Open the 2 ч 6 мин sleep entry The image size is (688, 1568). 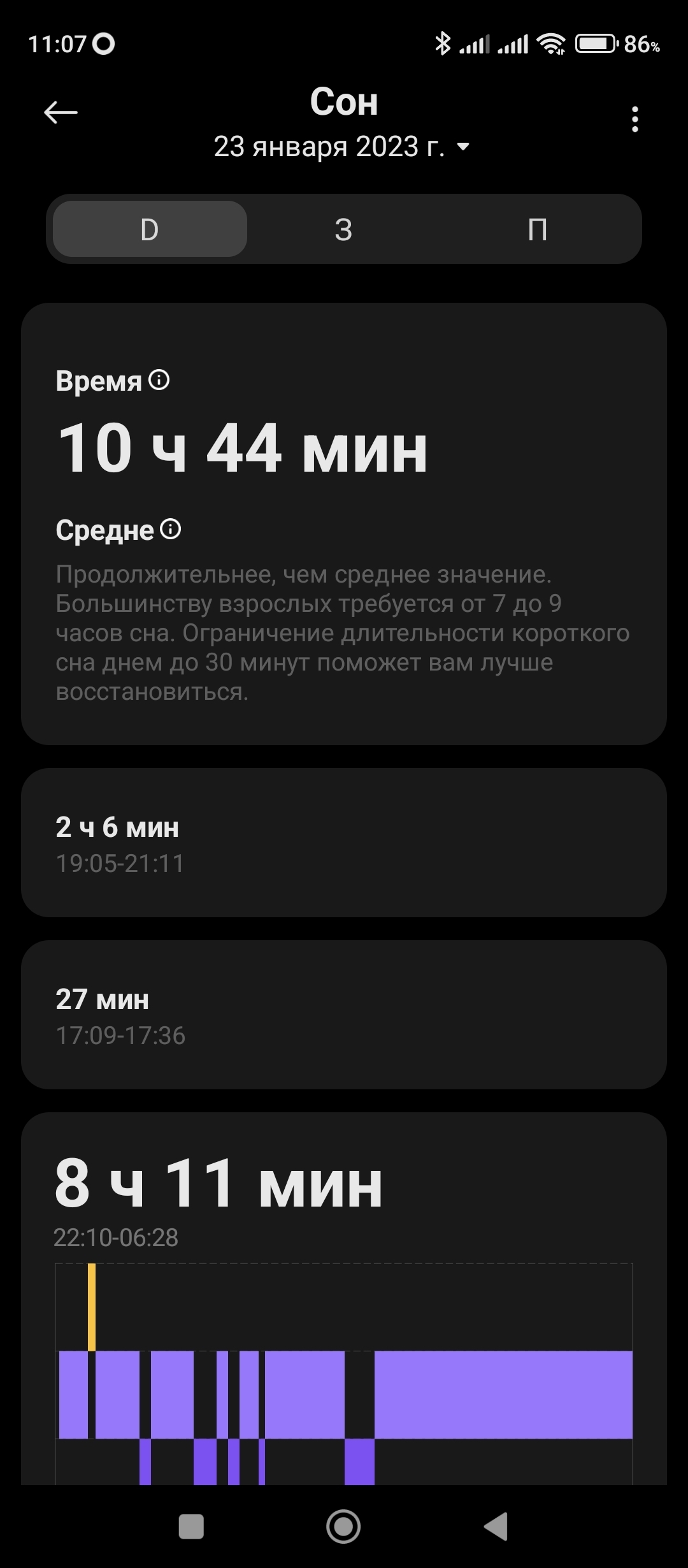pos(344,843)
